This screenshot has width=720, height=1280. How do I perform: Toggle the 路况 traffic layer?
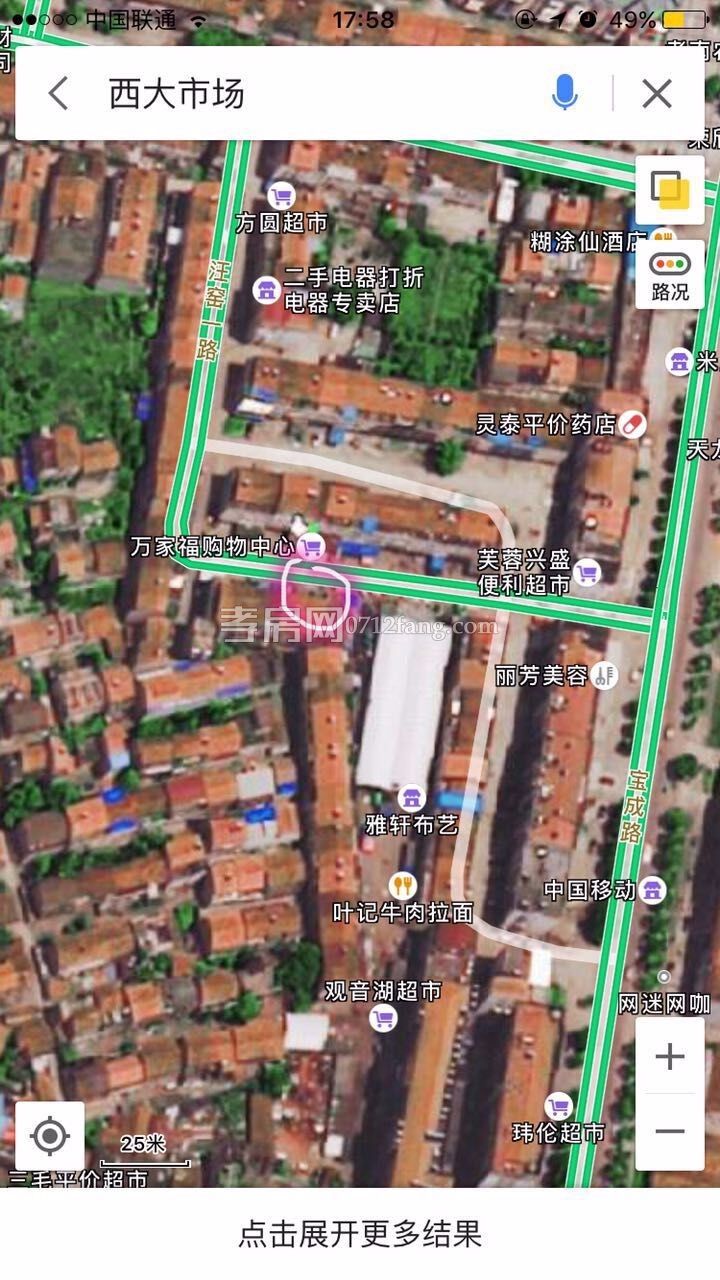pos(669,275)
